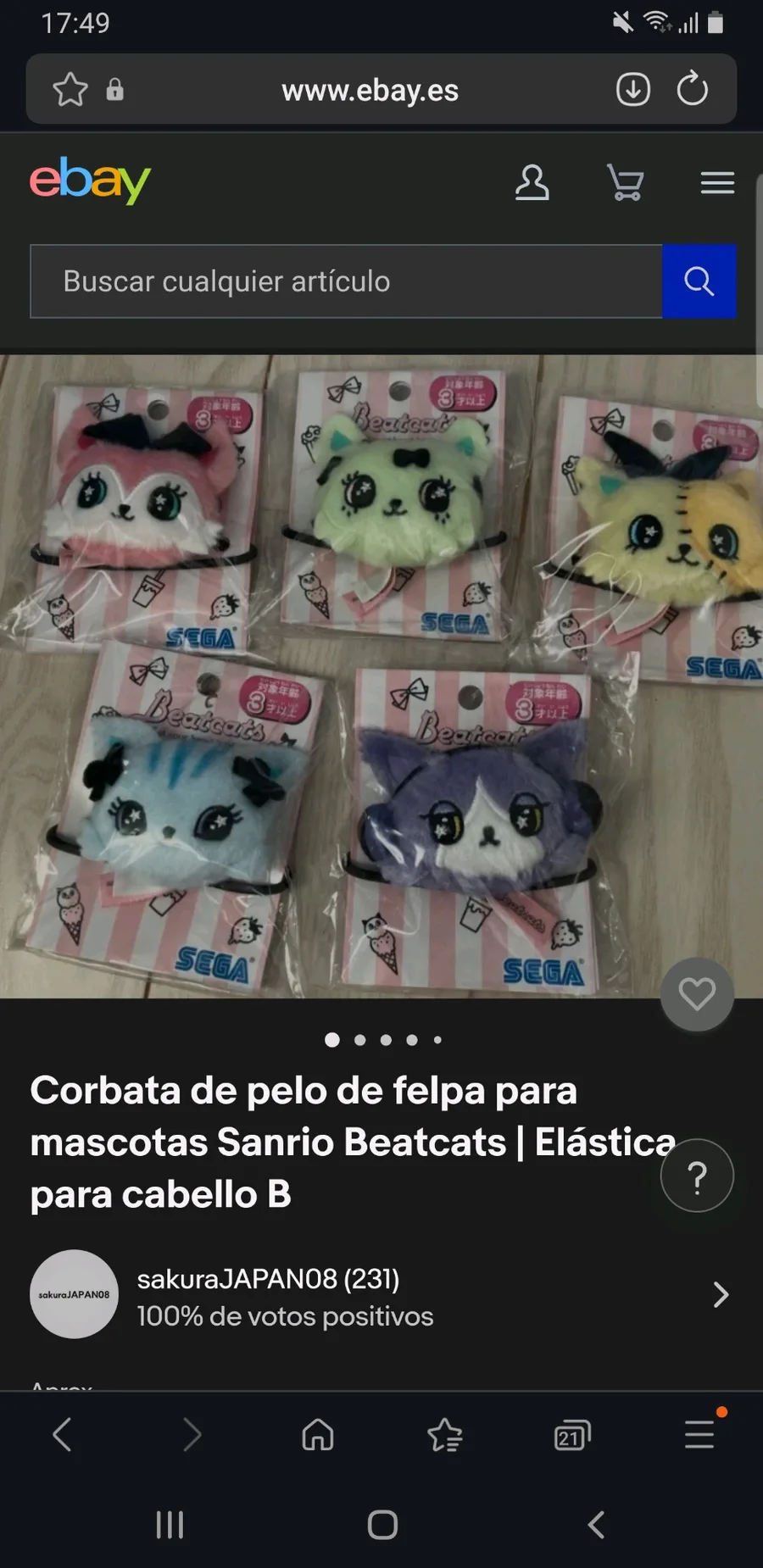Viewport: 763px width, 1568px height.
Task: Open the browser tools menu
Action: (x=699, y=1435)
